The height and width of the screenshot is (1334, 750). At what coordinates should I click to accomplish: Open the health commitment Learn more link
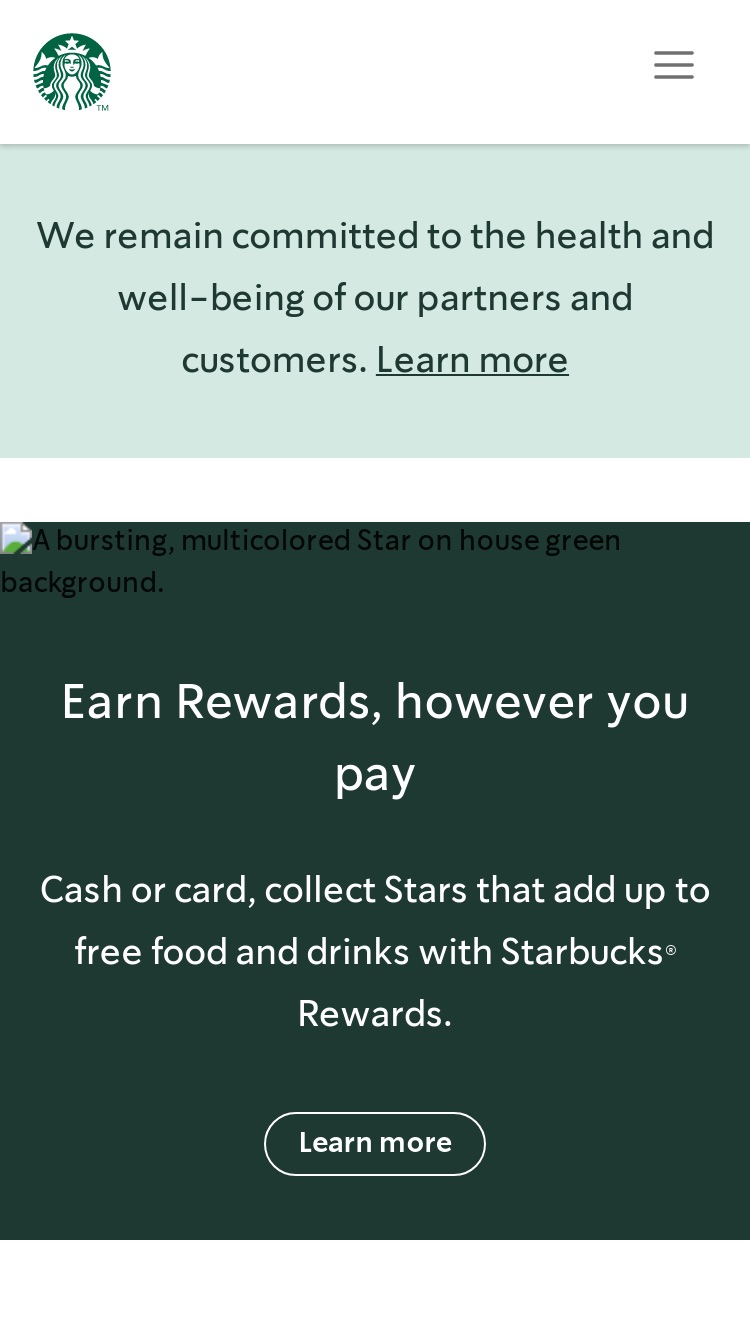472,360
